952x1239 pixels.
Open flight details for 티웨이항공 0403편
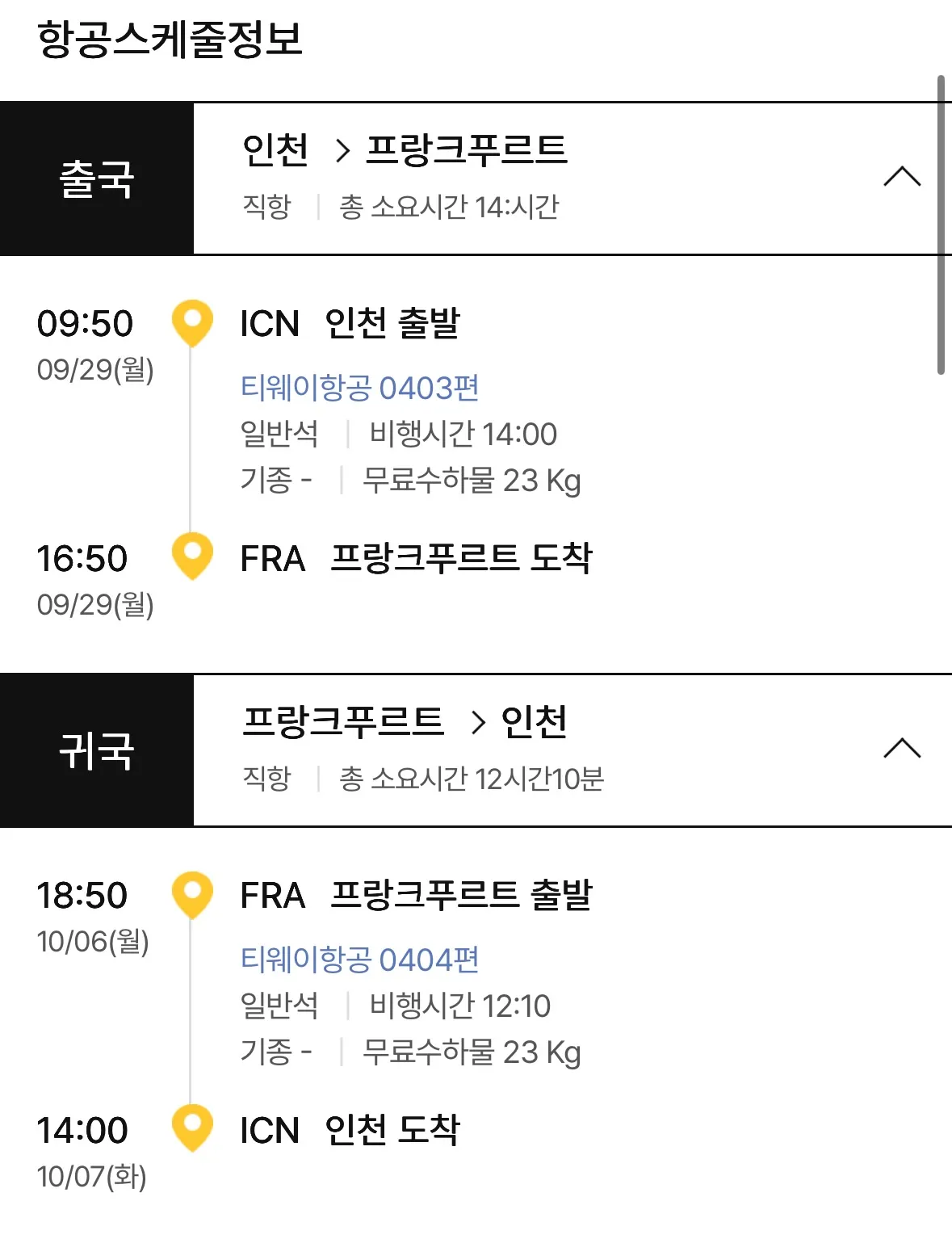pyautogui.click(x=359, y=388)
